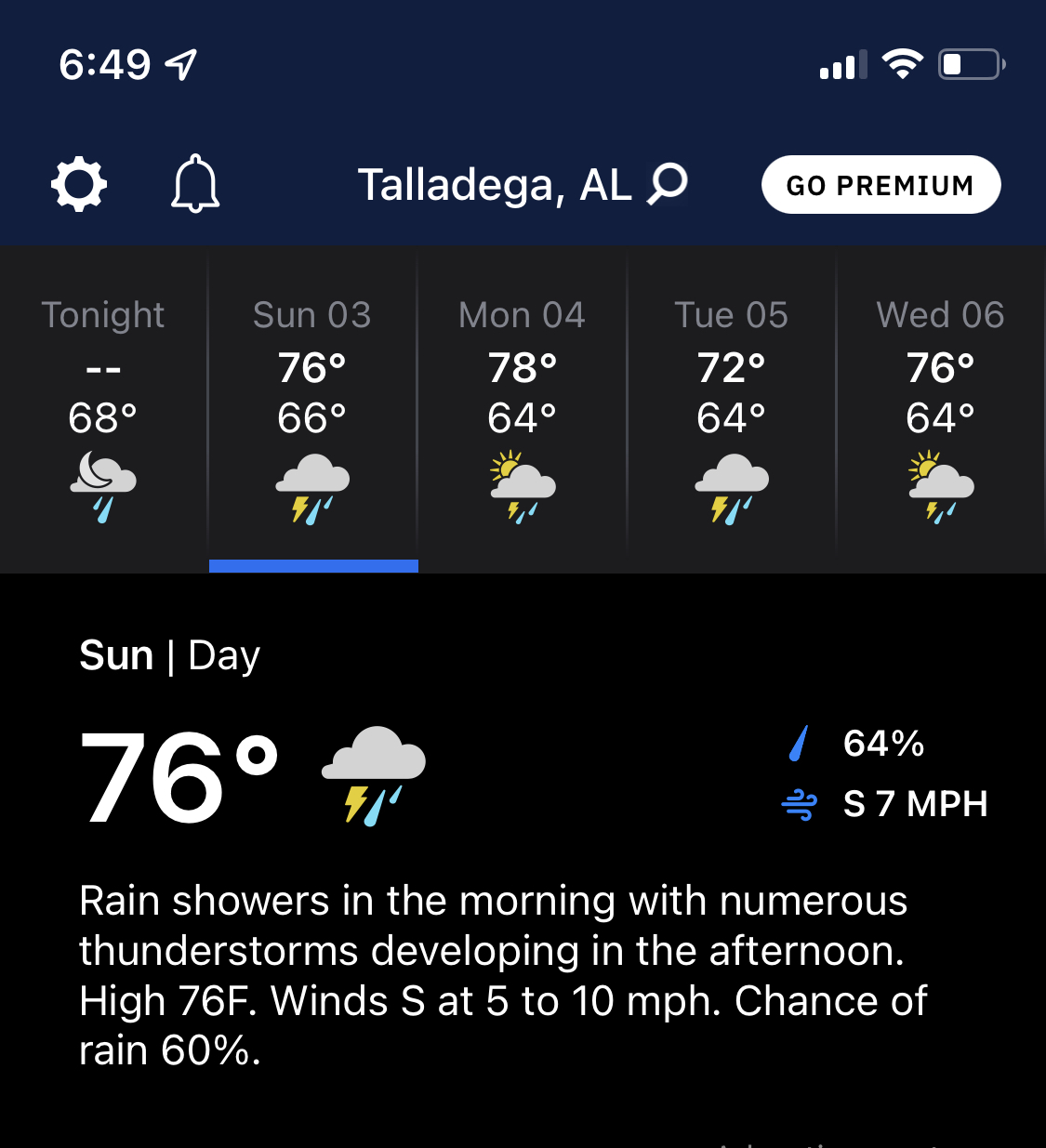Open the settings gear
Viewport: 1046px width, 1148px height.
pos(79,184)
